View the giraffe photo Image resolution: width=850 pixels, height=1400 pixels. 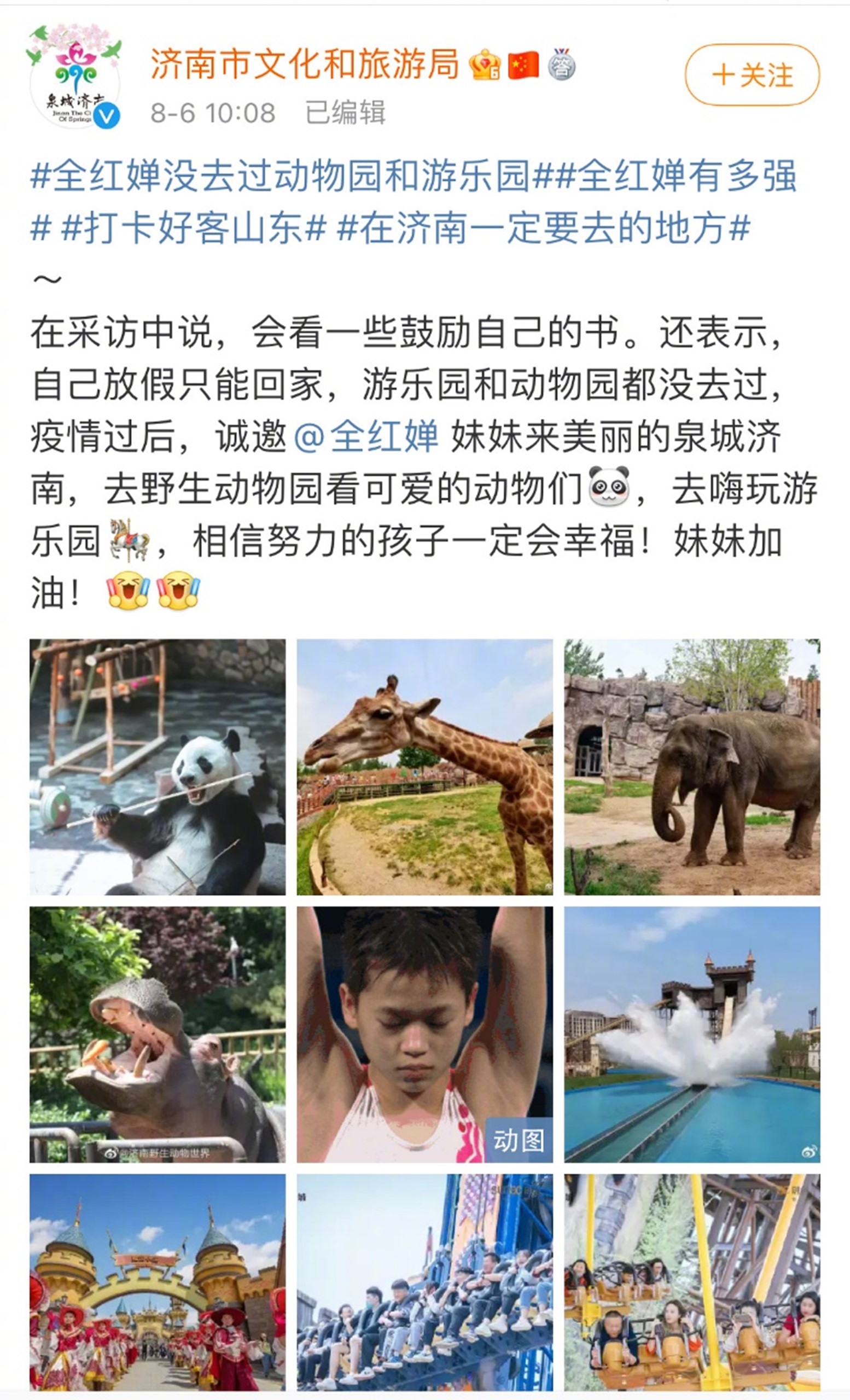pos(424,767)
